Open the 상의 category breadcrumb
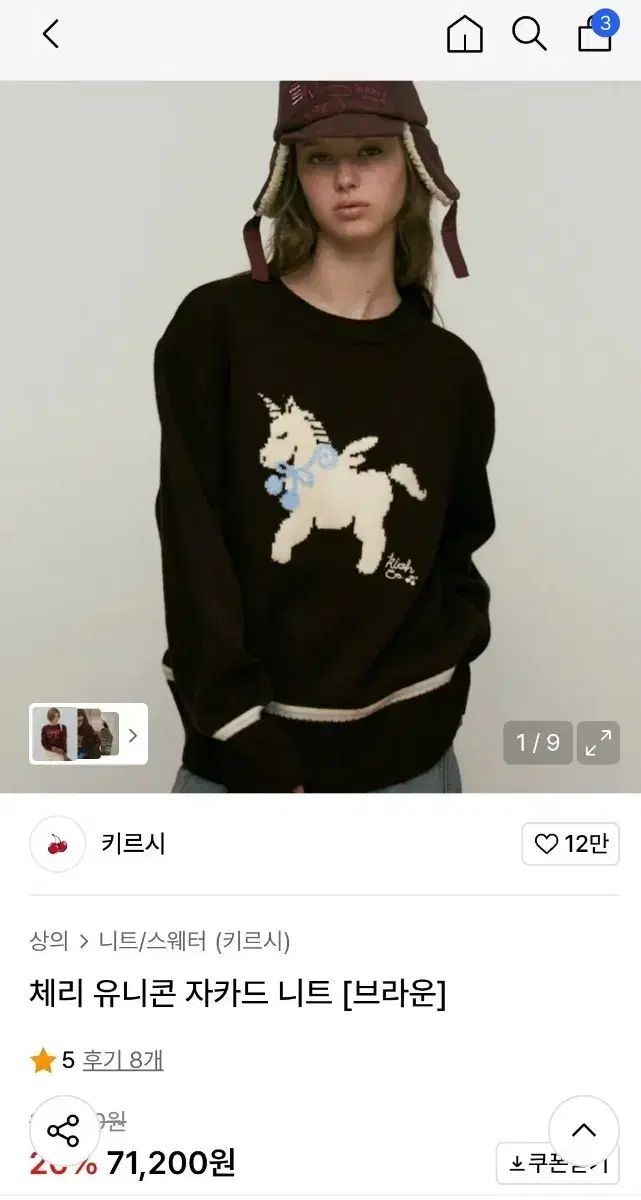 49,941
